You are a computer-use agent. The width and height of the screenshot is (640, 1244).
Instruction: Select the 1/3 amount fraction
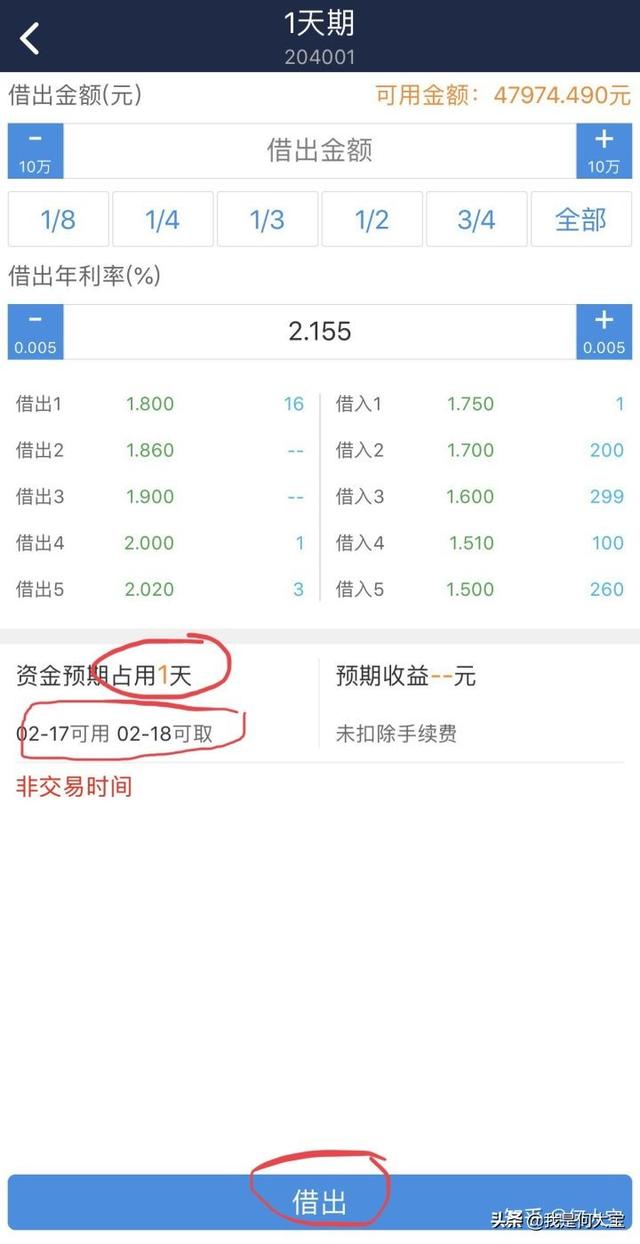tap(267, 219)
